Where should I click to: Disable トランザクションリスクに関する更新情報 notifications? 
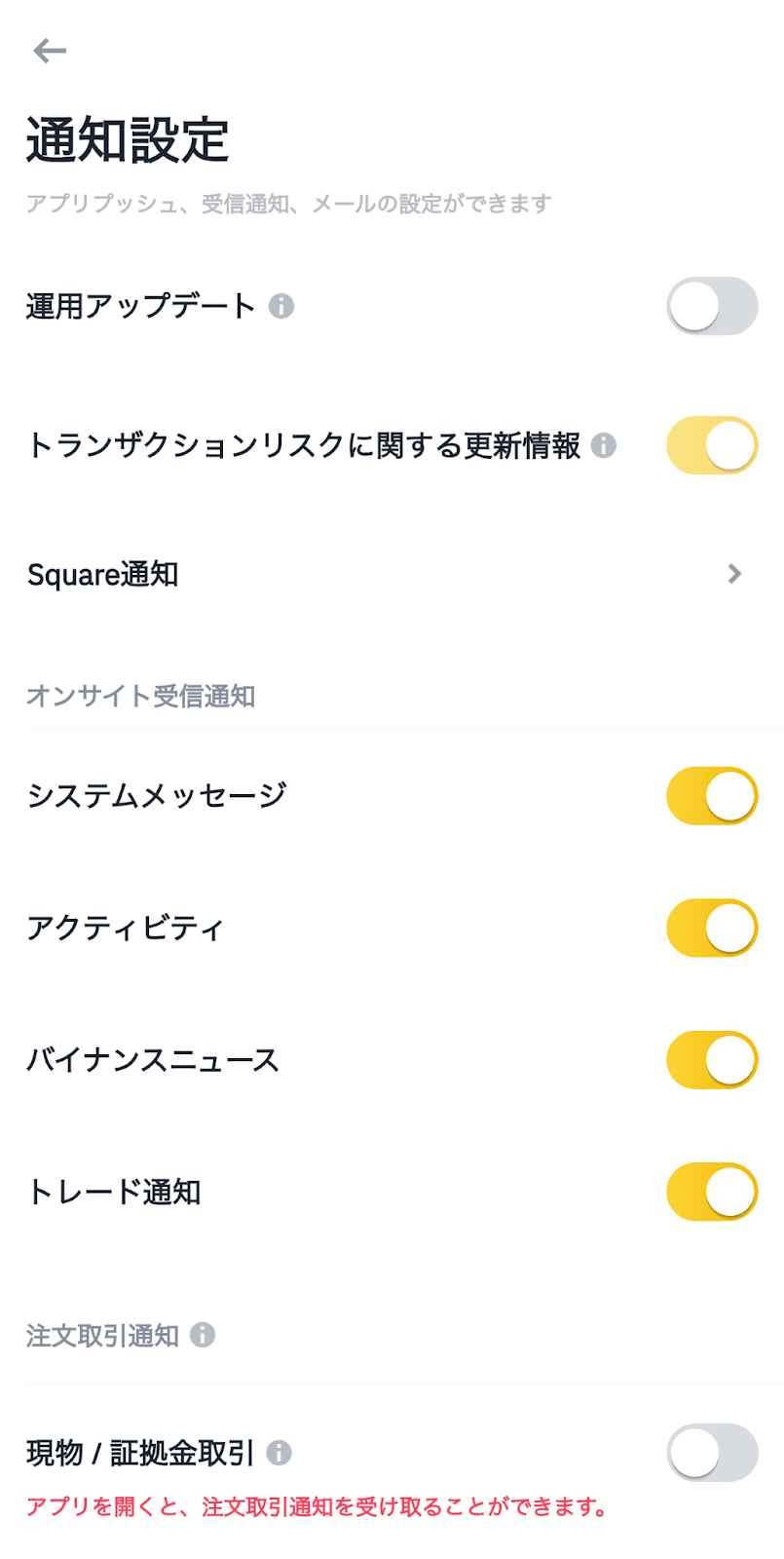pyautogui.click(x=711, y=444)
